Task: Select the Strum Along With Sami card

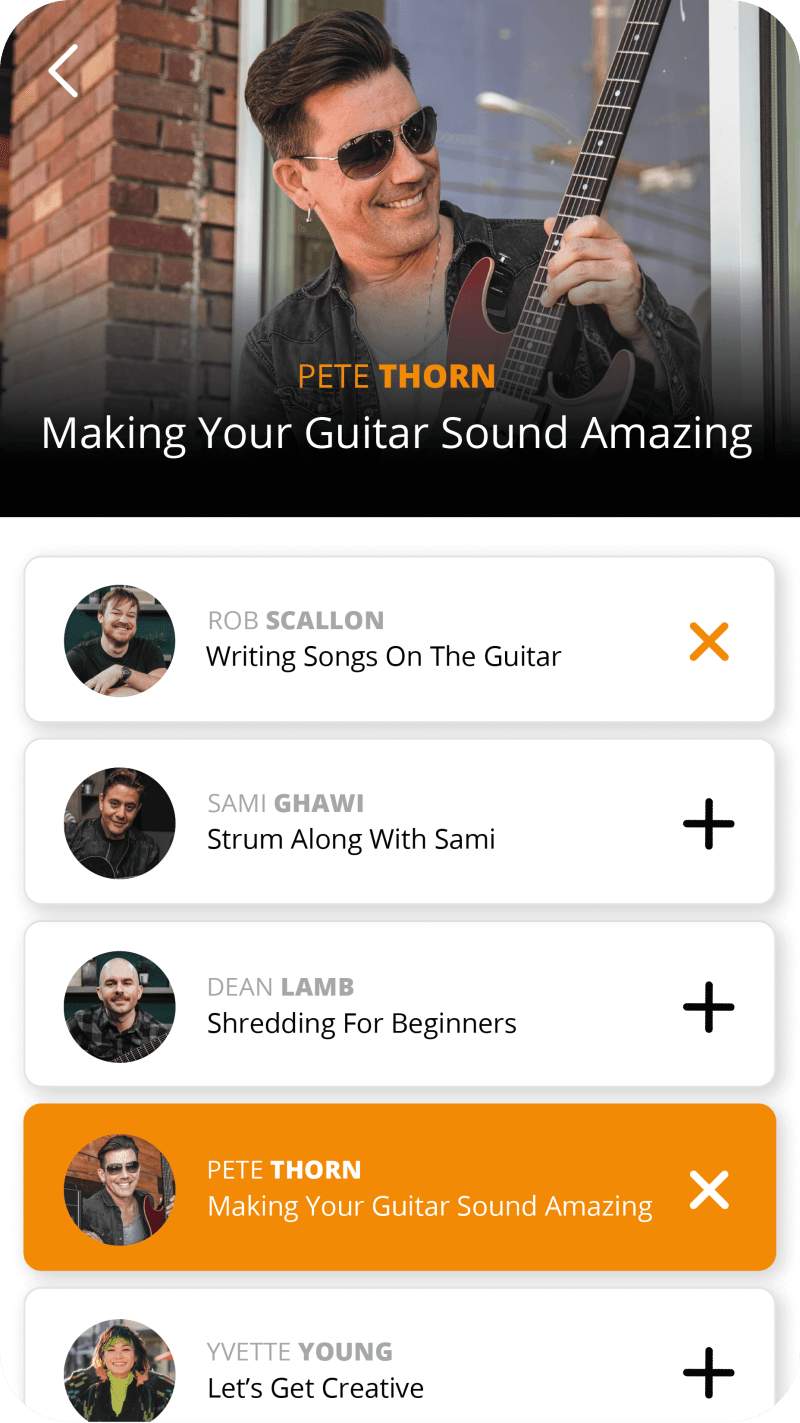Action: coord(351,823)
